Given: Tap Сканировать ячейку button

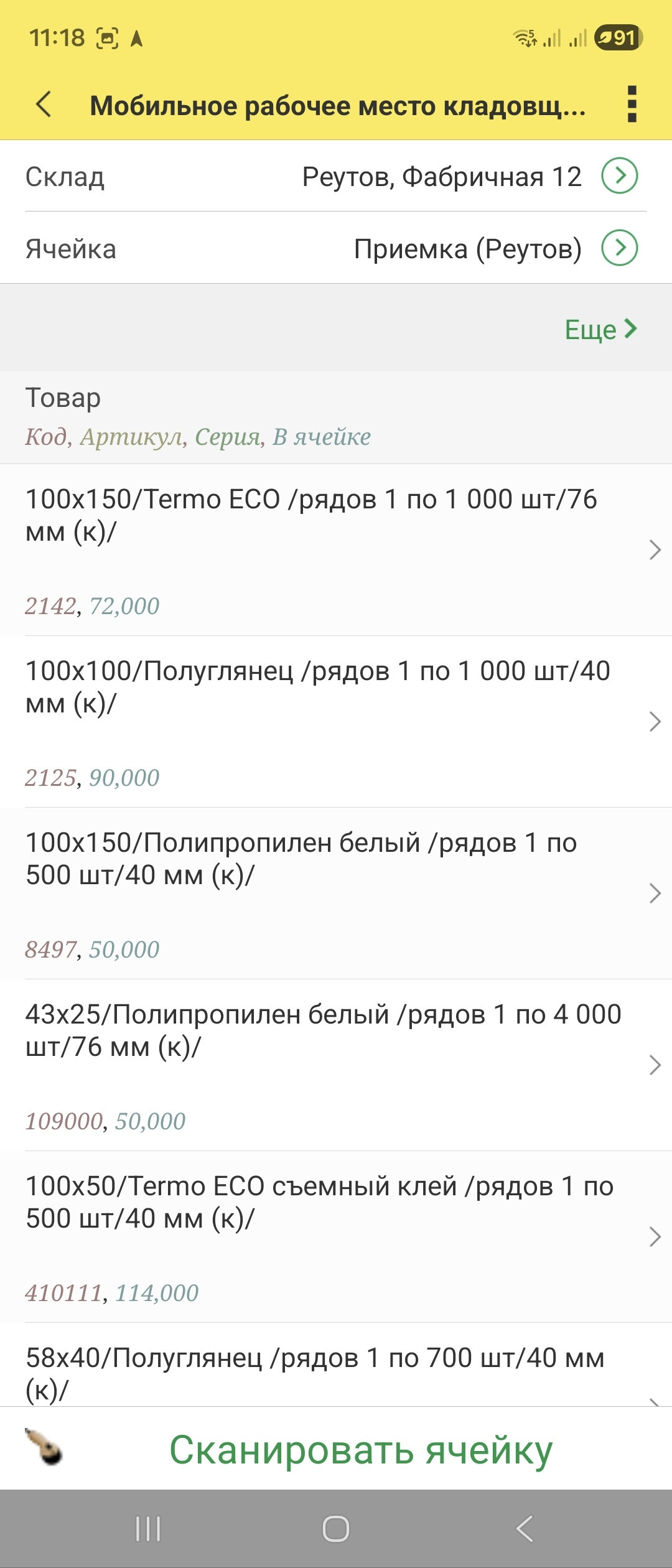Looking at the screenshot, I should point(361,1450).
